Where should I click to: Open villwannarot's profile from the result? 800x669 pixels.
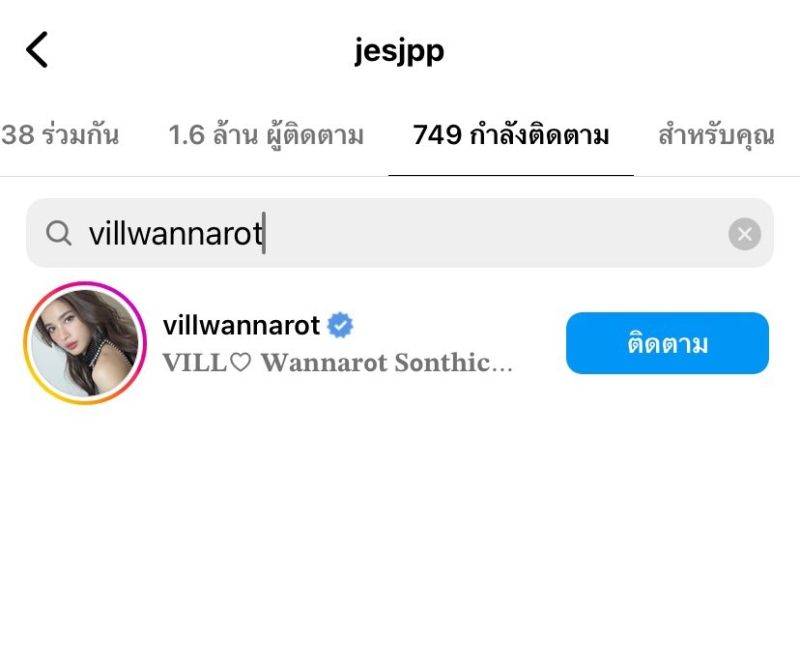click(241, 326)
